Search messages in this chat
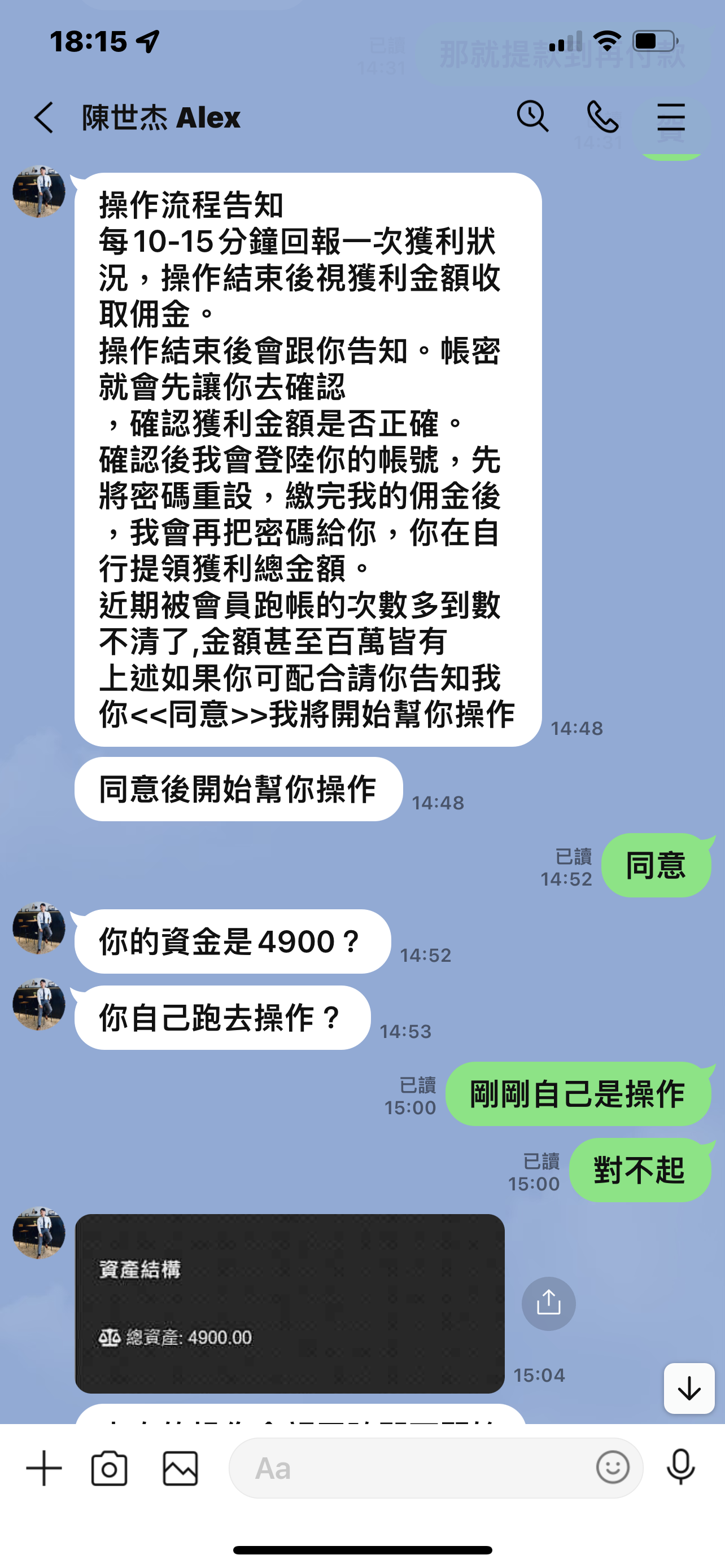 tap(532, 116)
